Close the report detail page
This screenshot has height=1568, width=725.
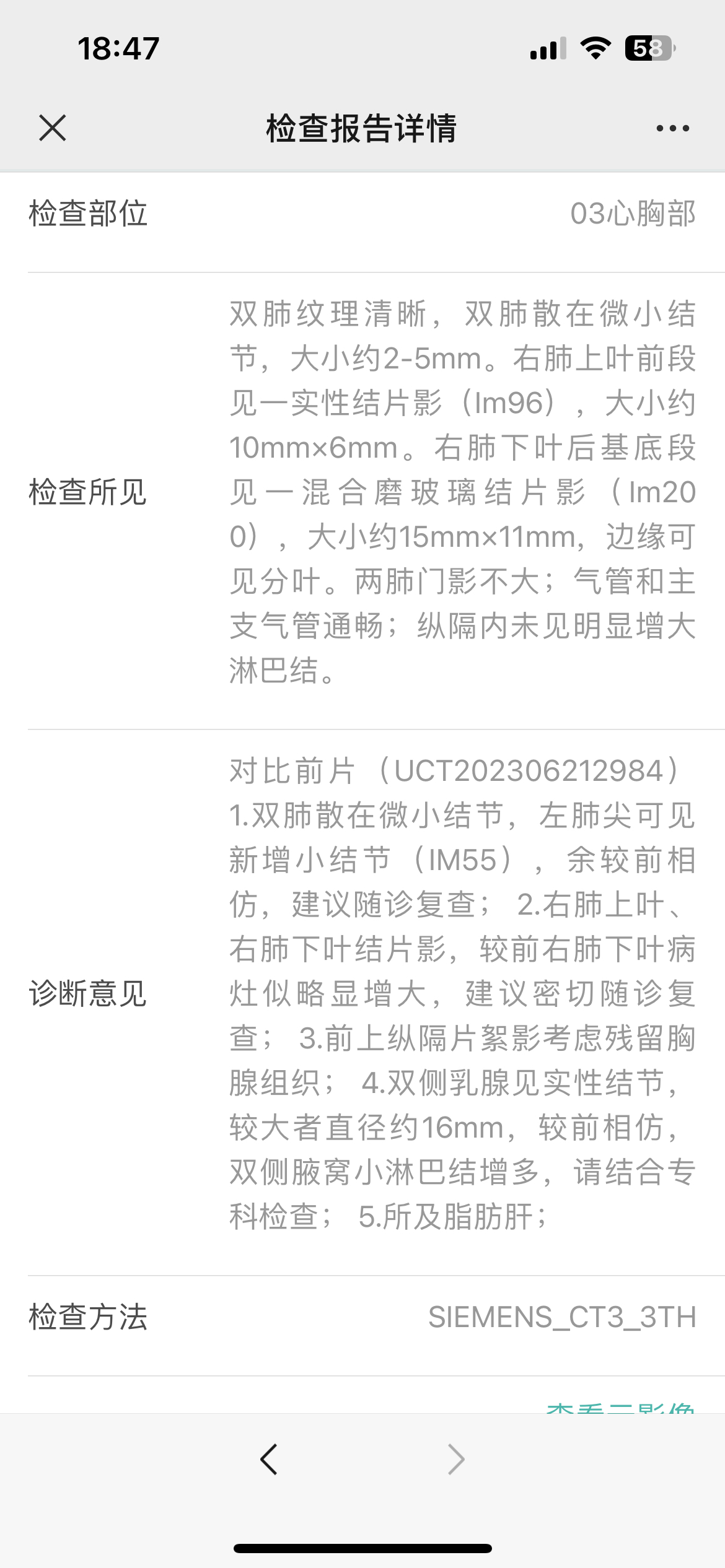52,128
